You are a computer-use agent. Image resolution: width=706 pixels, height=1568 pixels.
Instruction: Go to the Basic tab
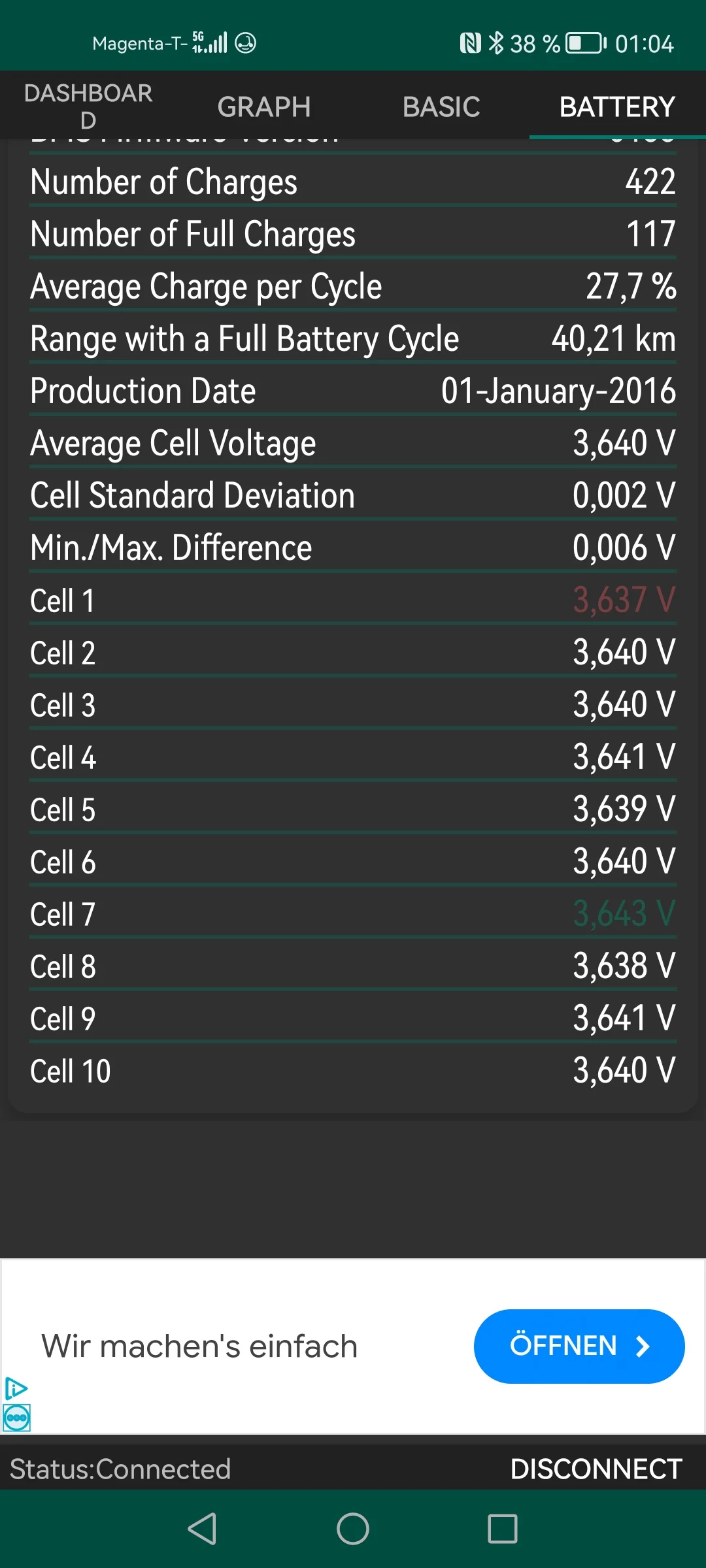tap(441, 106)
